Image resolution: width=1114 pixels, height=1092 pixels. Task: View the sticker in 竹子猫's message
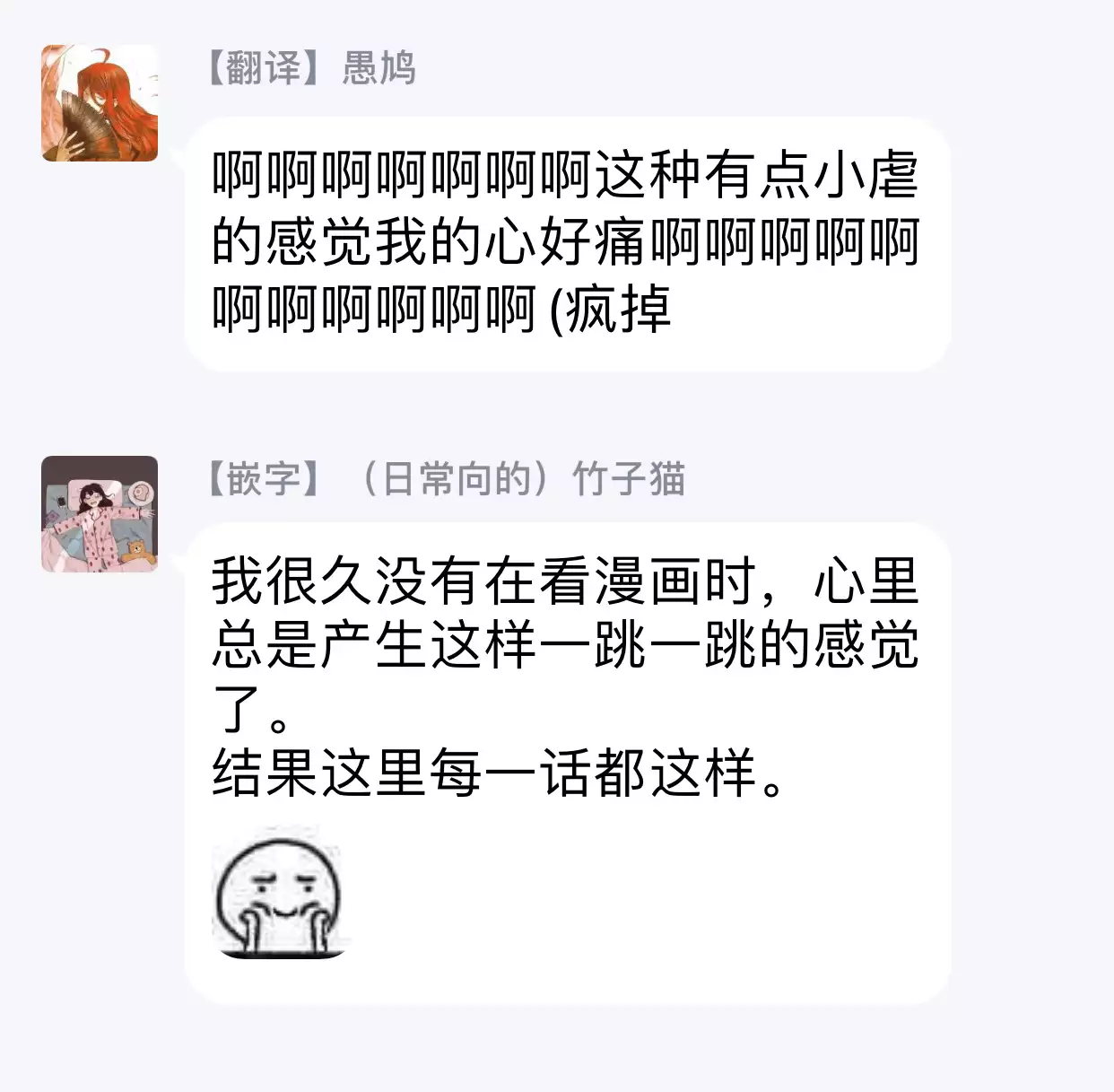(x=280, y=892)
